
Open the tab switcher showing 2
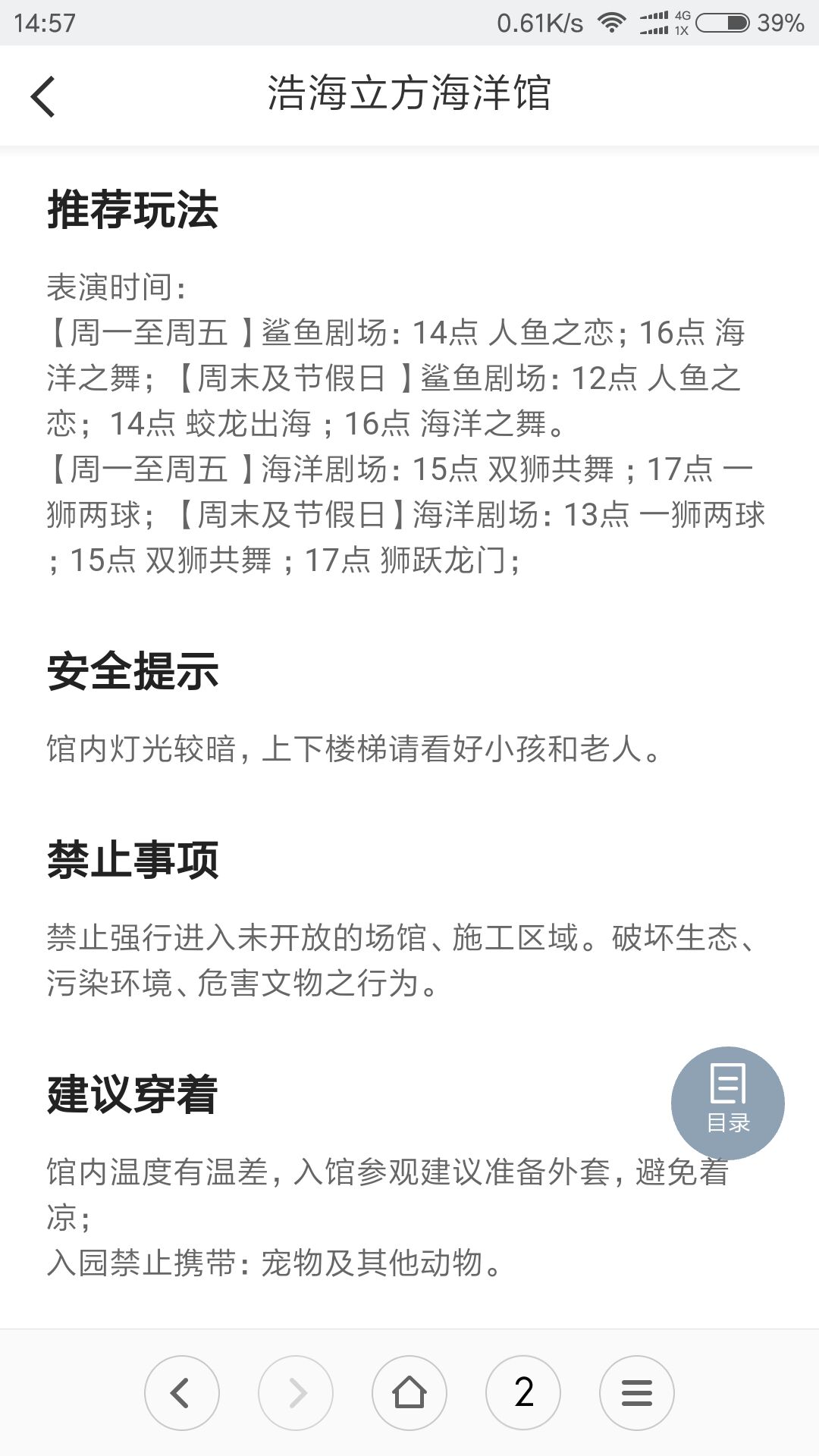tap(523, 1393)
